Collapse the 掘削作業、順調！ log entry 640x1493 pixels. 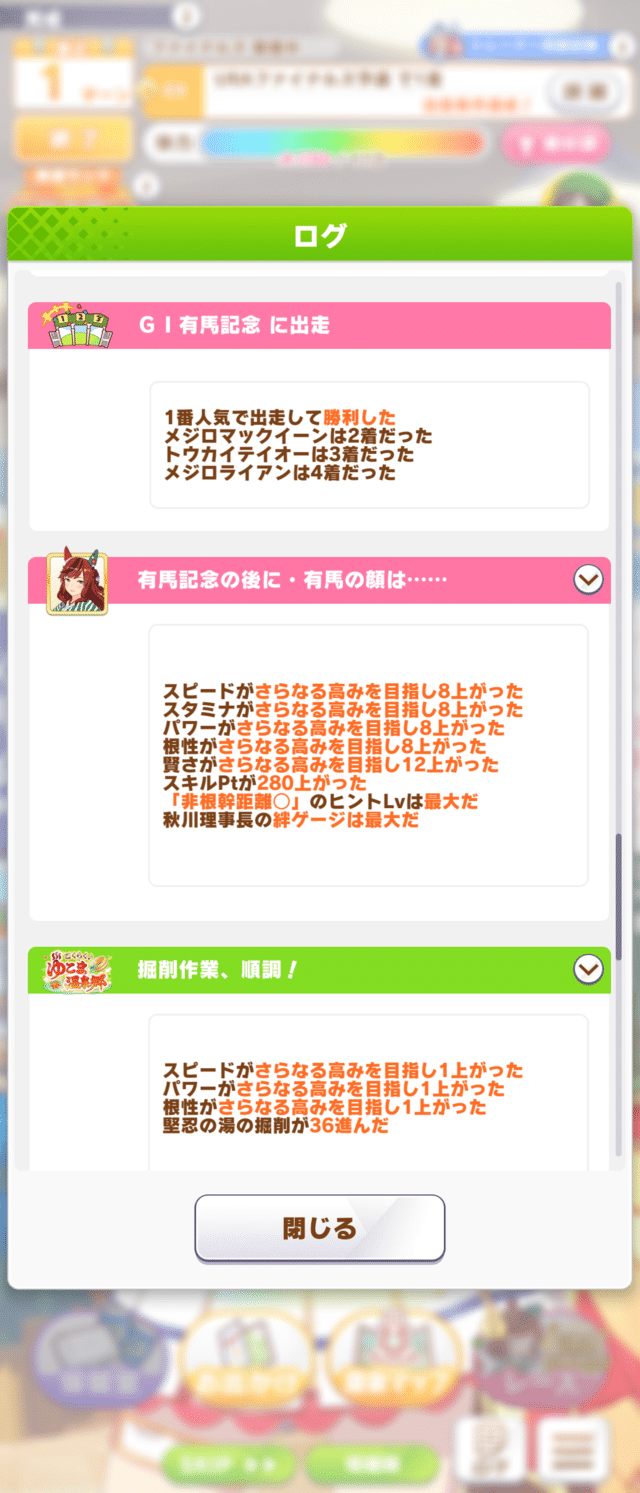click(588, 969)
